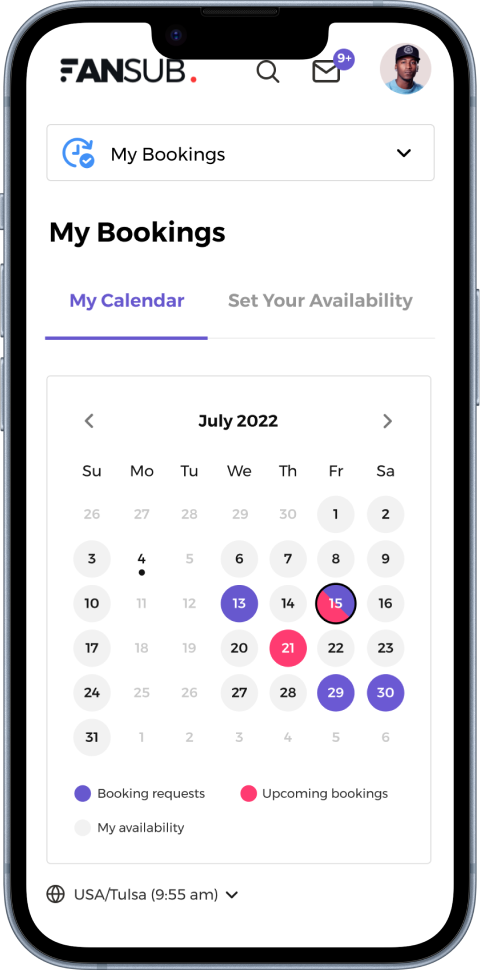Open the profile avatar
480x970 pixels.
[x=405, y=69]
